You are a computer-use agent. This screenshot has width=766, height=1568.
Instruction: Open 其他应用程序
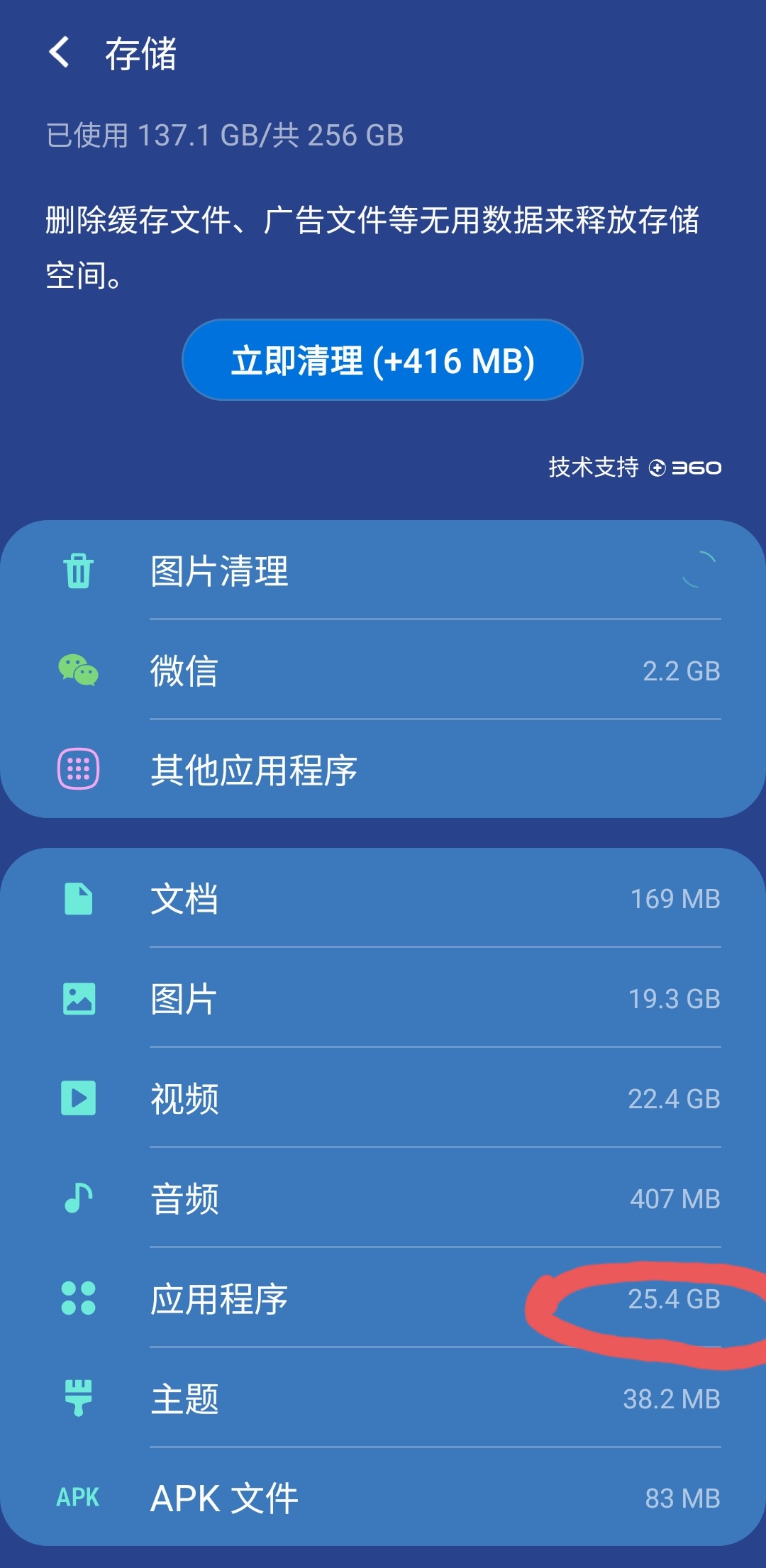pos(383,770)
